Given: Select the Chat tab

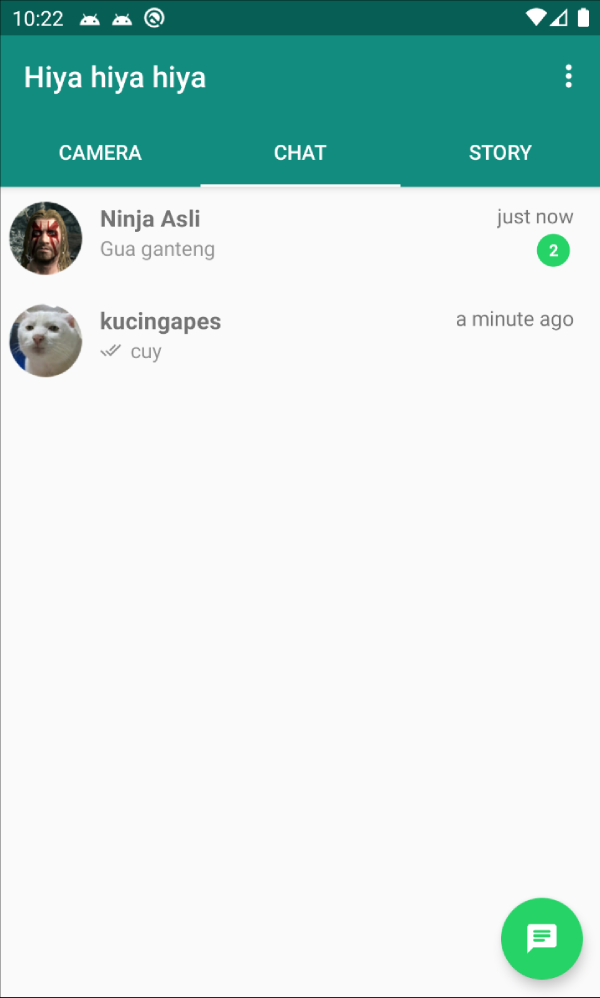Looking at the screenshot, I should [x=300, y=153].
